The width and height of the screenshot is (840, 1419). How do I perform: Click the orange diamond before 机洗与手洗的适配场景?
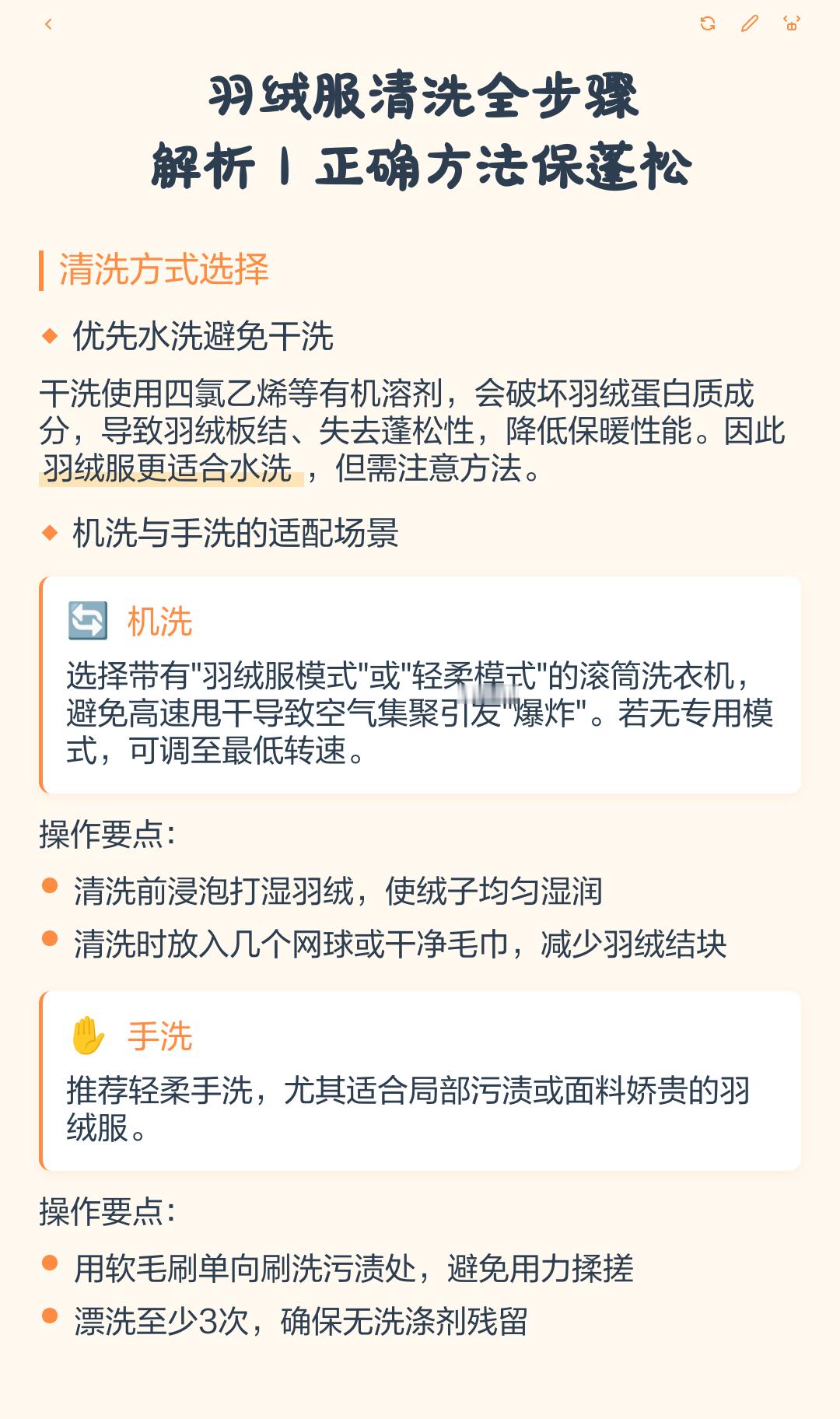point(49,532)
